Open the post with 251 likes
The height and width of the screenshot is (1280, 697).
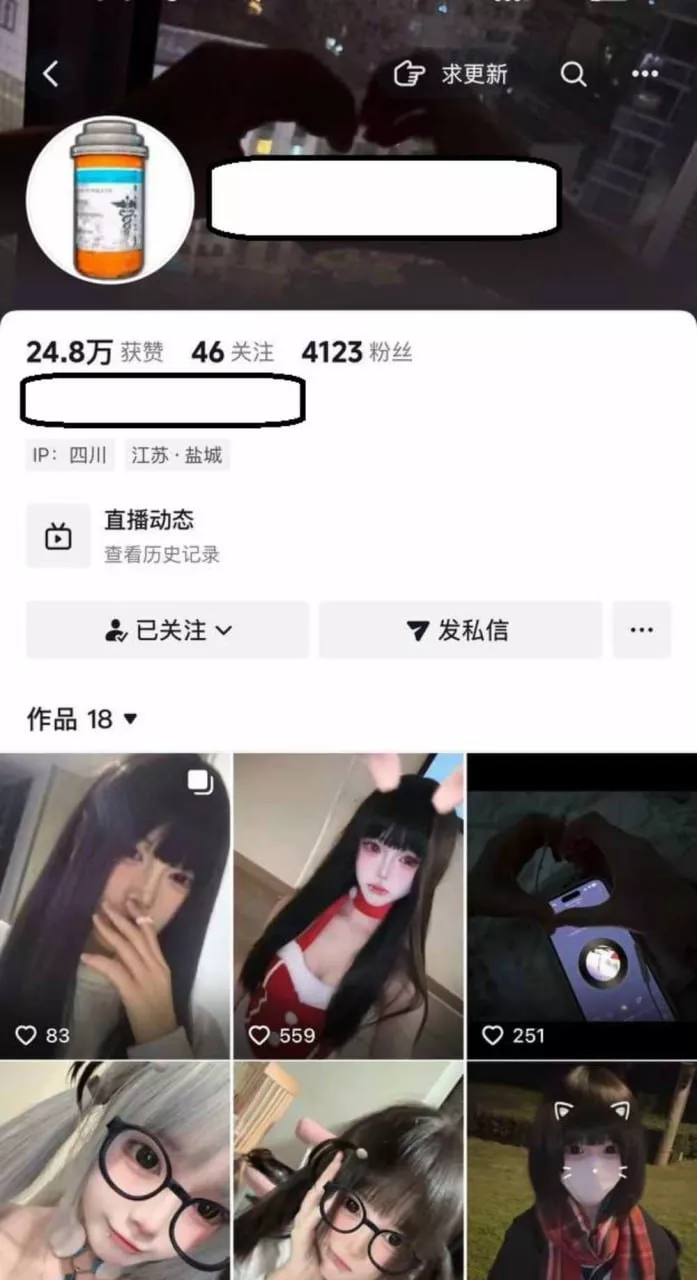pos(582,906)
